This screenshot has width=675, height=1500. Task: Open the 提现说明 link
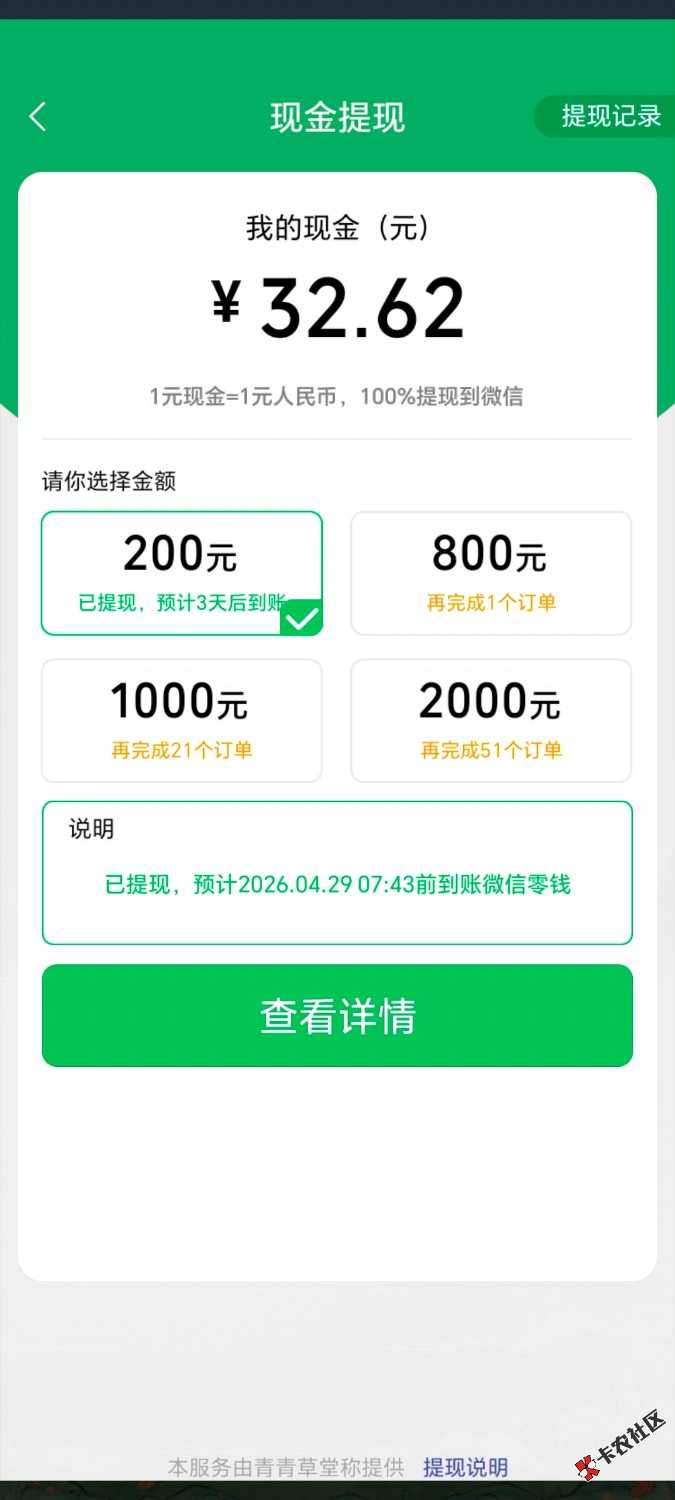pyautogui.click(x=465, y=1467)
